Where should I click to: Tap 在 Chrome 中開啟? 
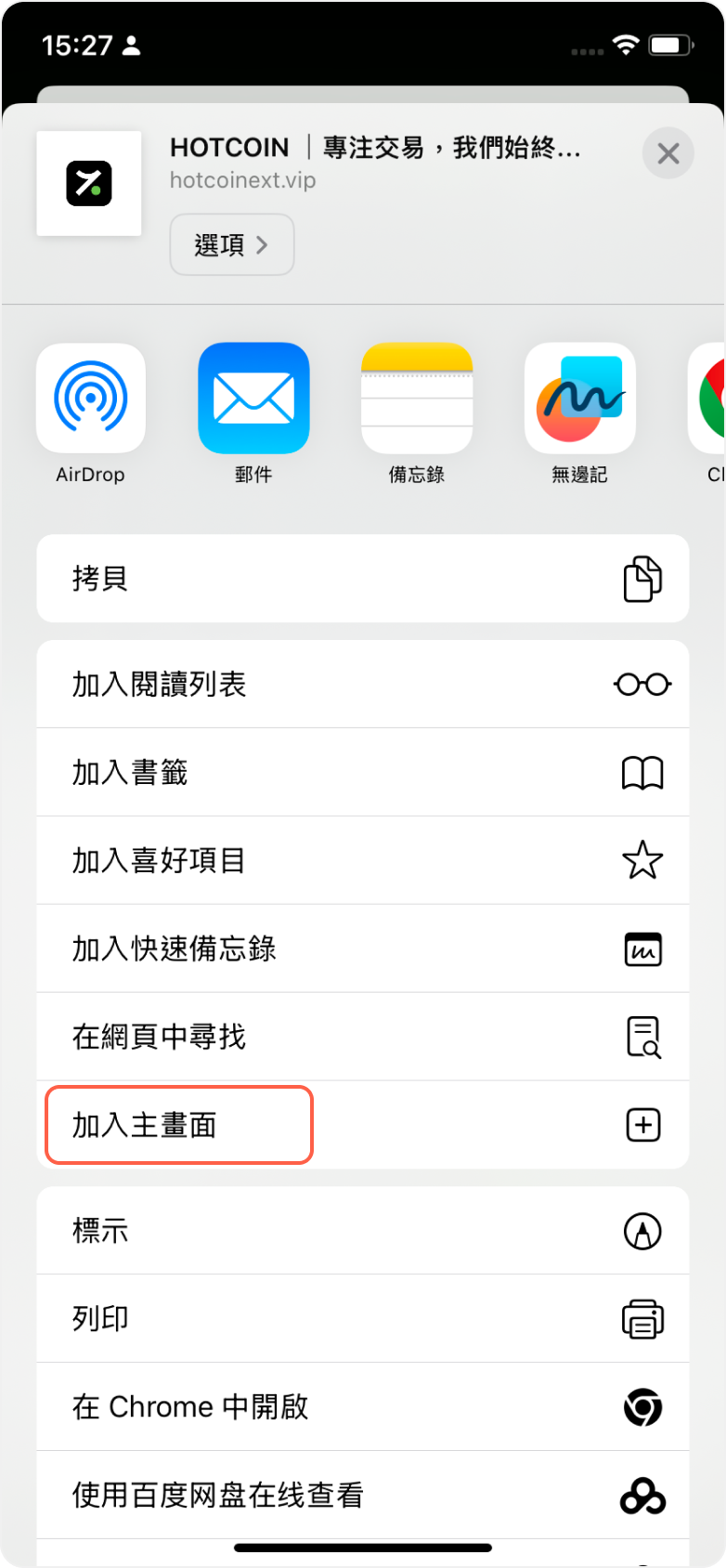point(362,1407)
